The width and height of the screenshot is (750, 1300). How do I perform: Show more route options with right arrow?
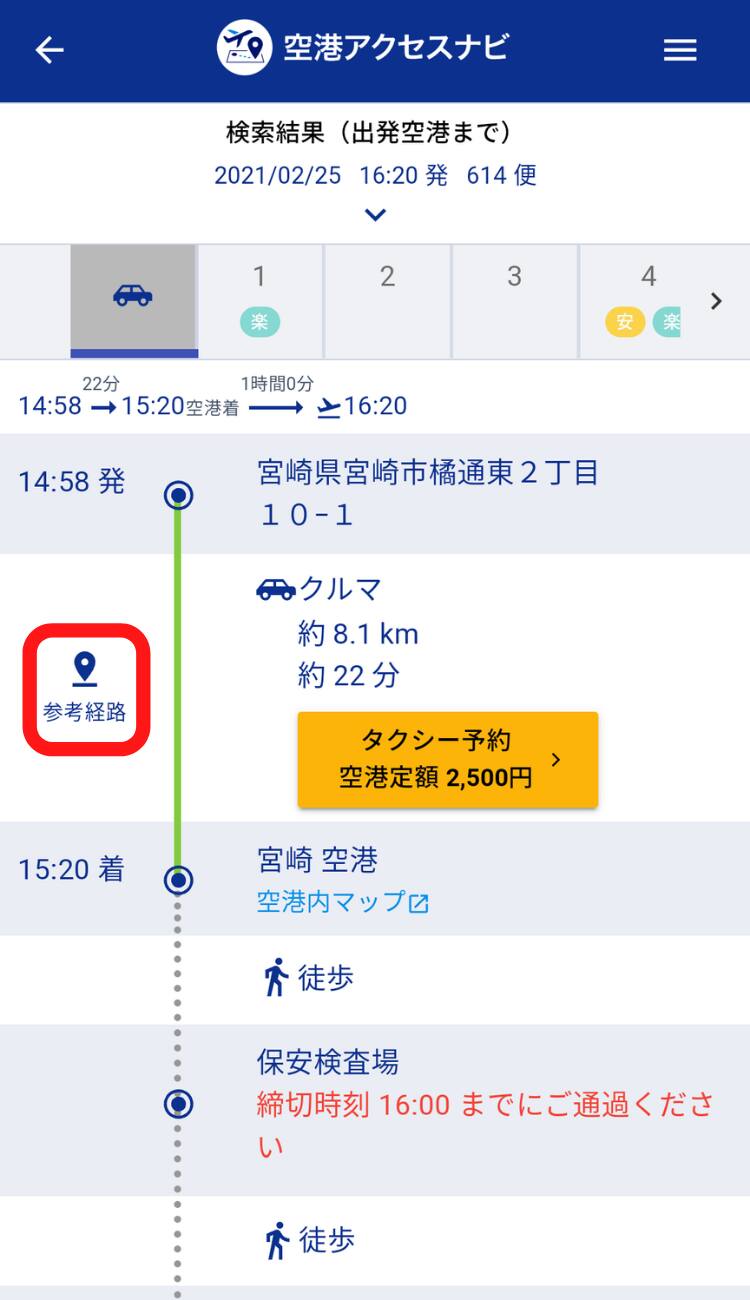[716, 300]
